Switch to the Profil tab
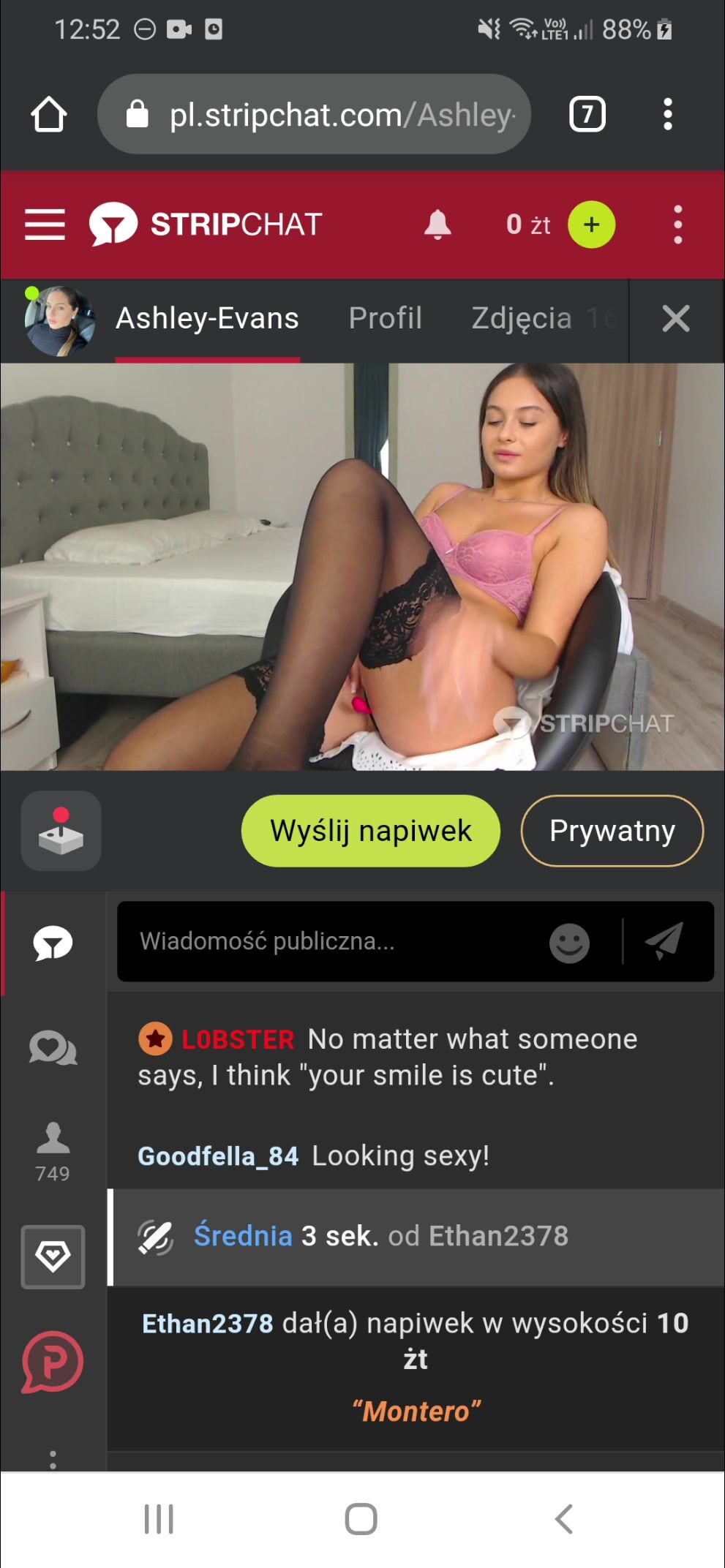This screenshot has height=1568, width=725. point(385,319)
